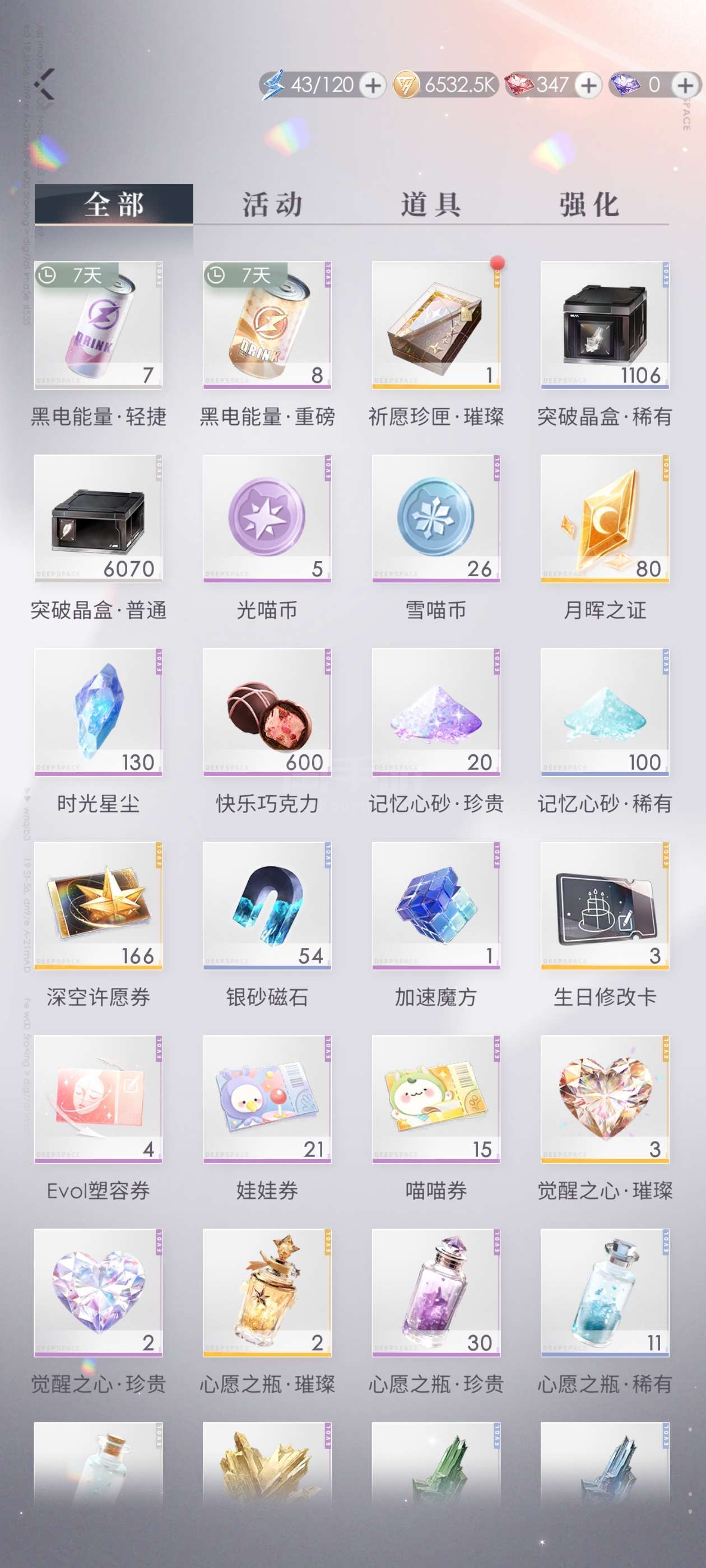Screen dimensions: 706x1568
Task: Go back using the top-left arrow
Action: click(45, 84)
